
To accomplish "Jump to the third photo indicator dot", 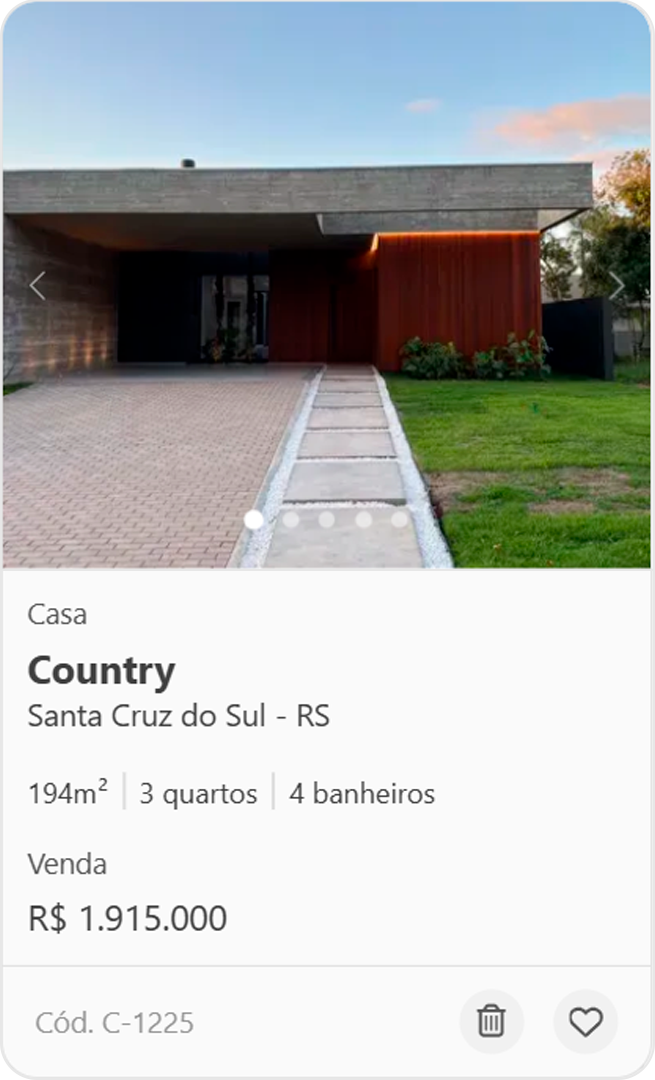I will click(327, 520).
